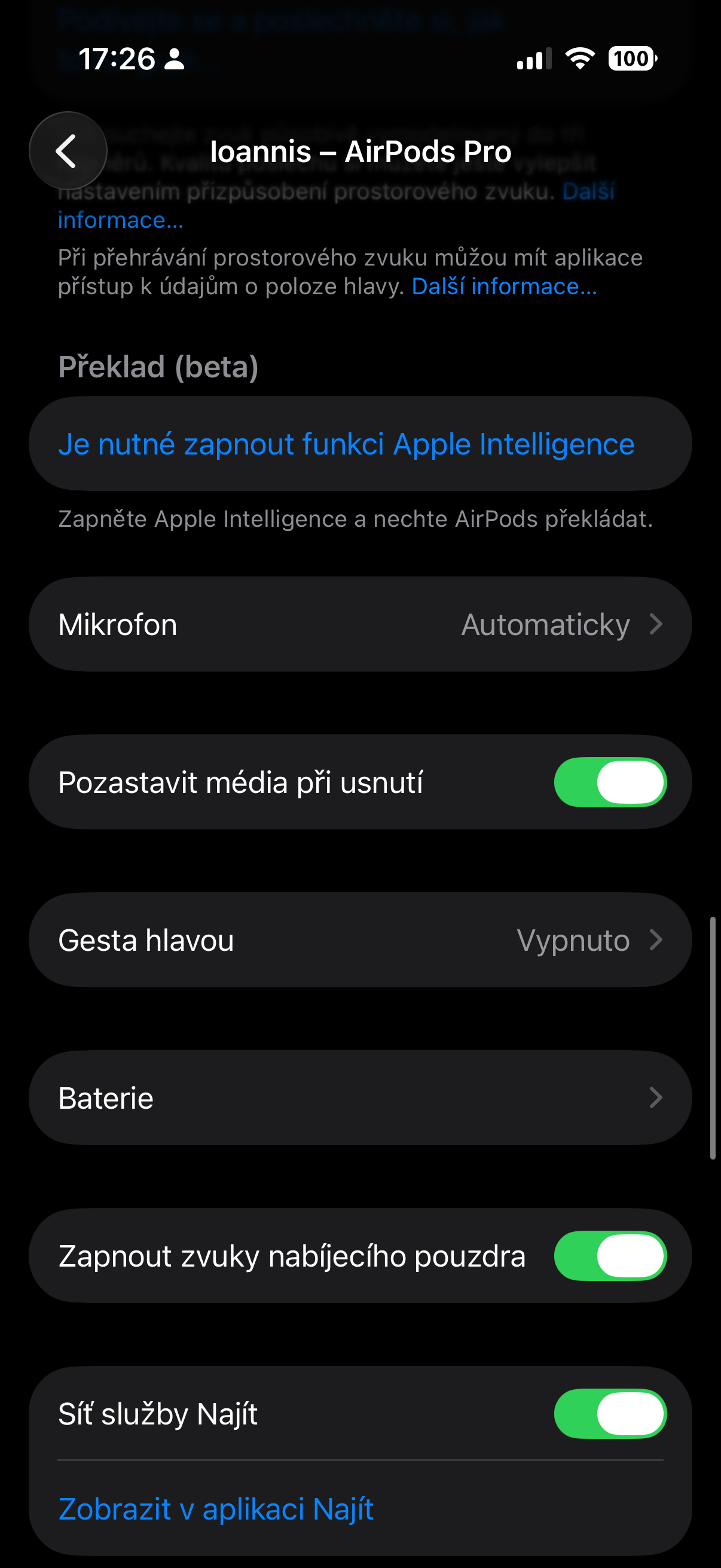The image size is (721, 1568).
Task: Toggle off Pozastavit média při usnutí
Action: coord(610,783)
